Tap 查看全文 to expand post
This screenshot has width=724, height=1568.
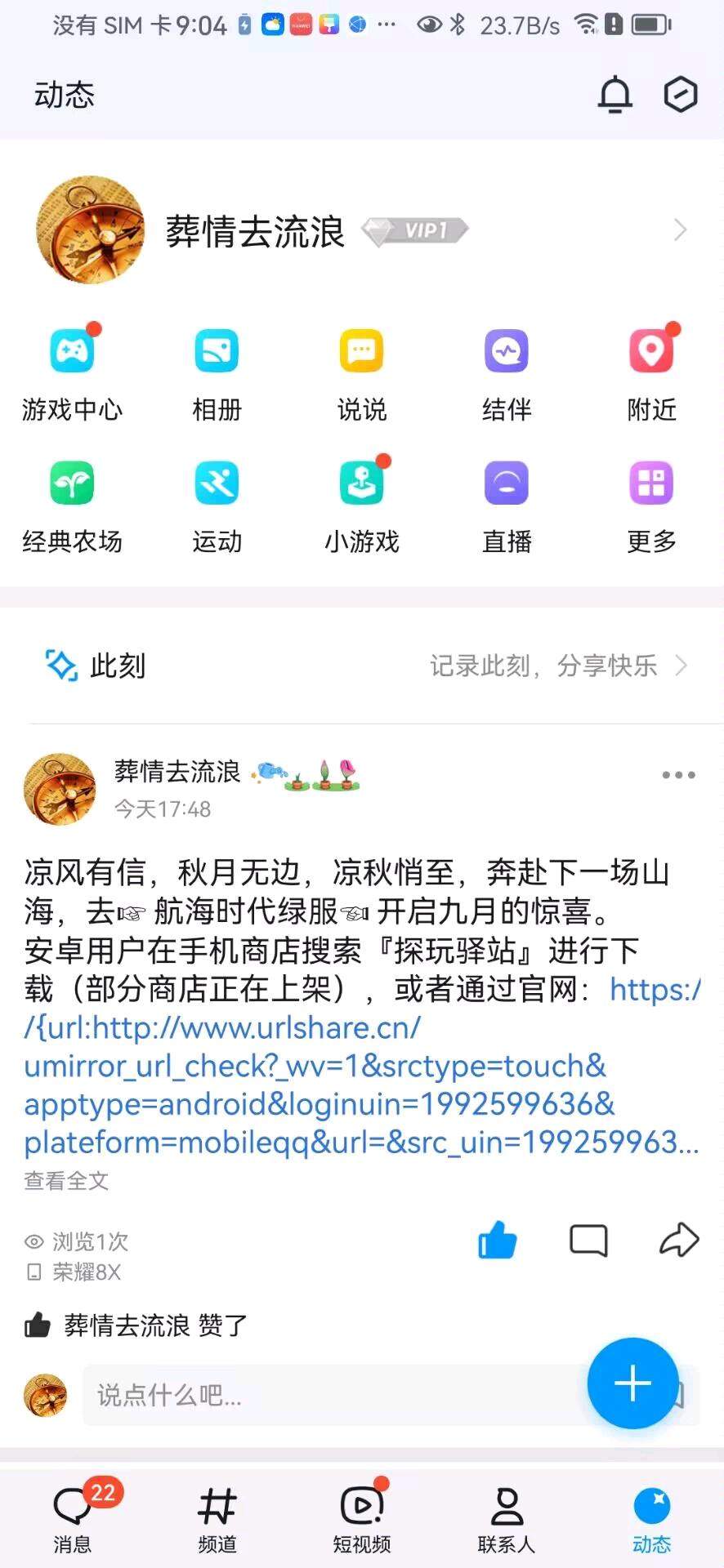(x=66, y=1181)
